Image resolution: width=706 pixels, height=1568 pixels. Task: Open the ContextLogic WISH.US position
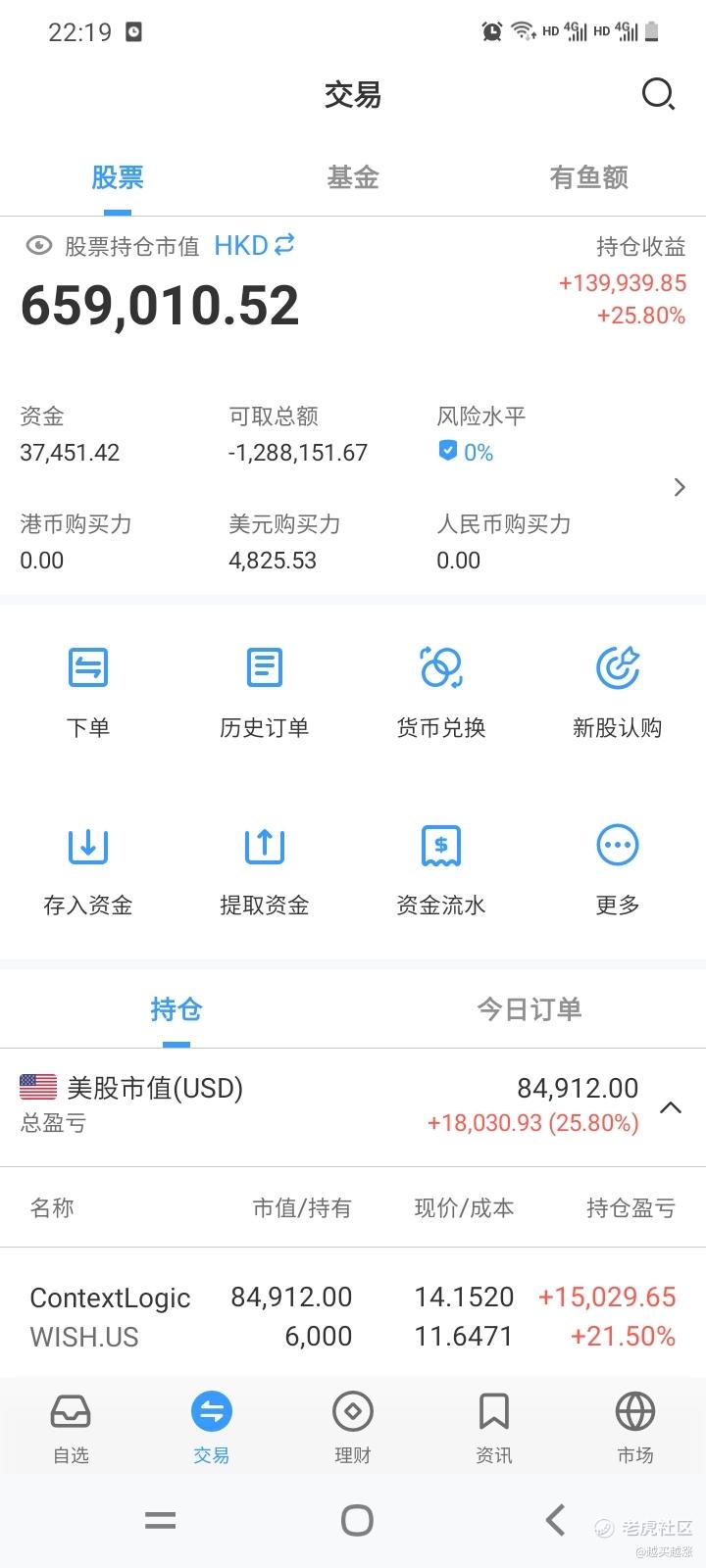click(353, 1316)
